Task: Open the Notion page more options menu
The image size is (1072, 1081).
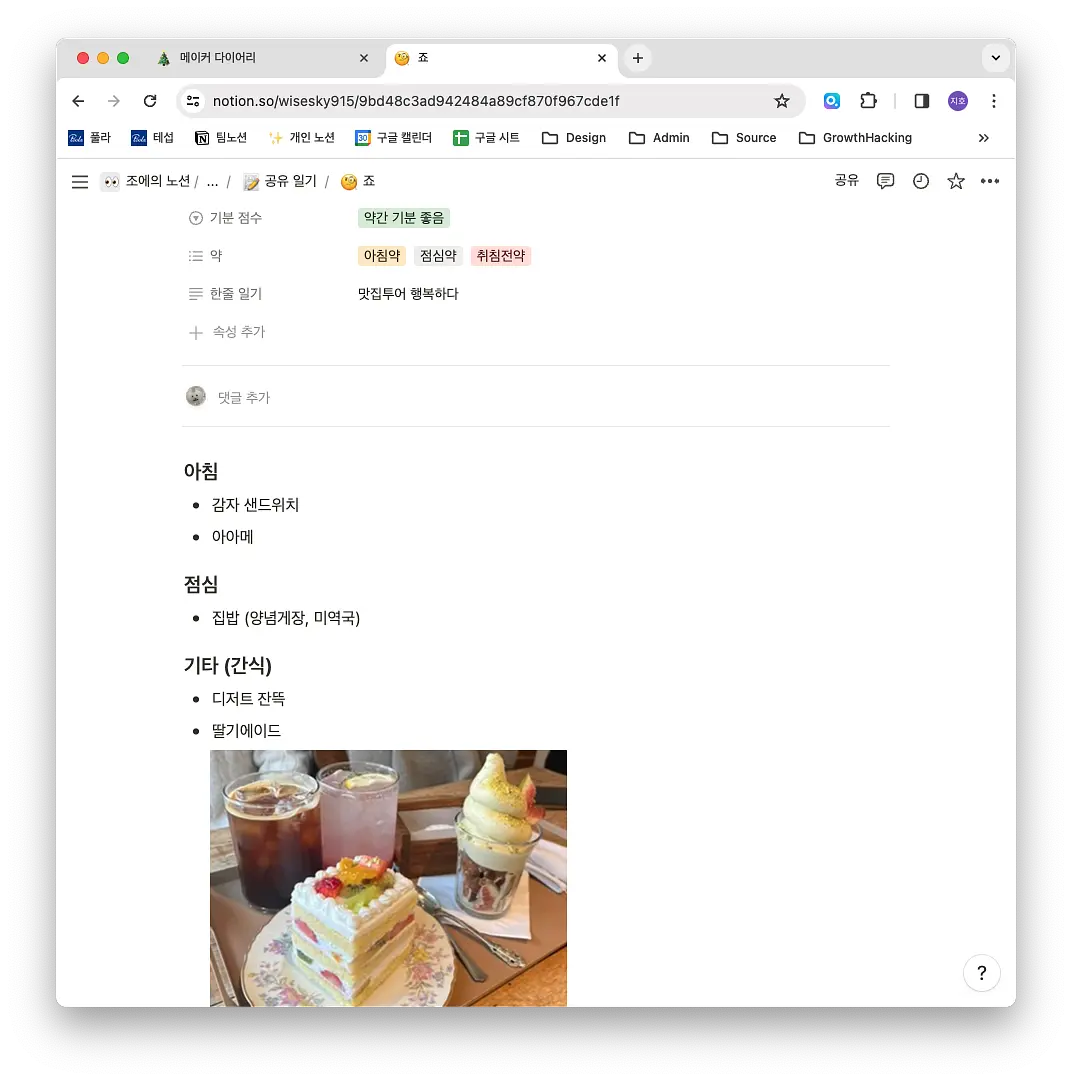Action: coord(990,181)
